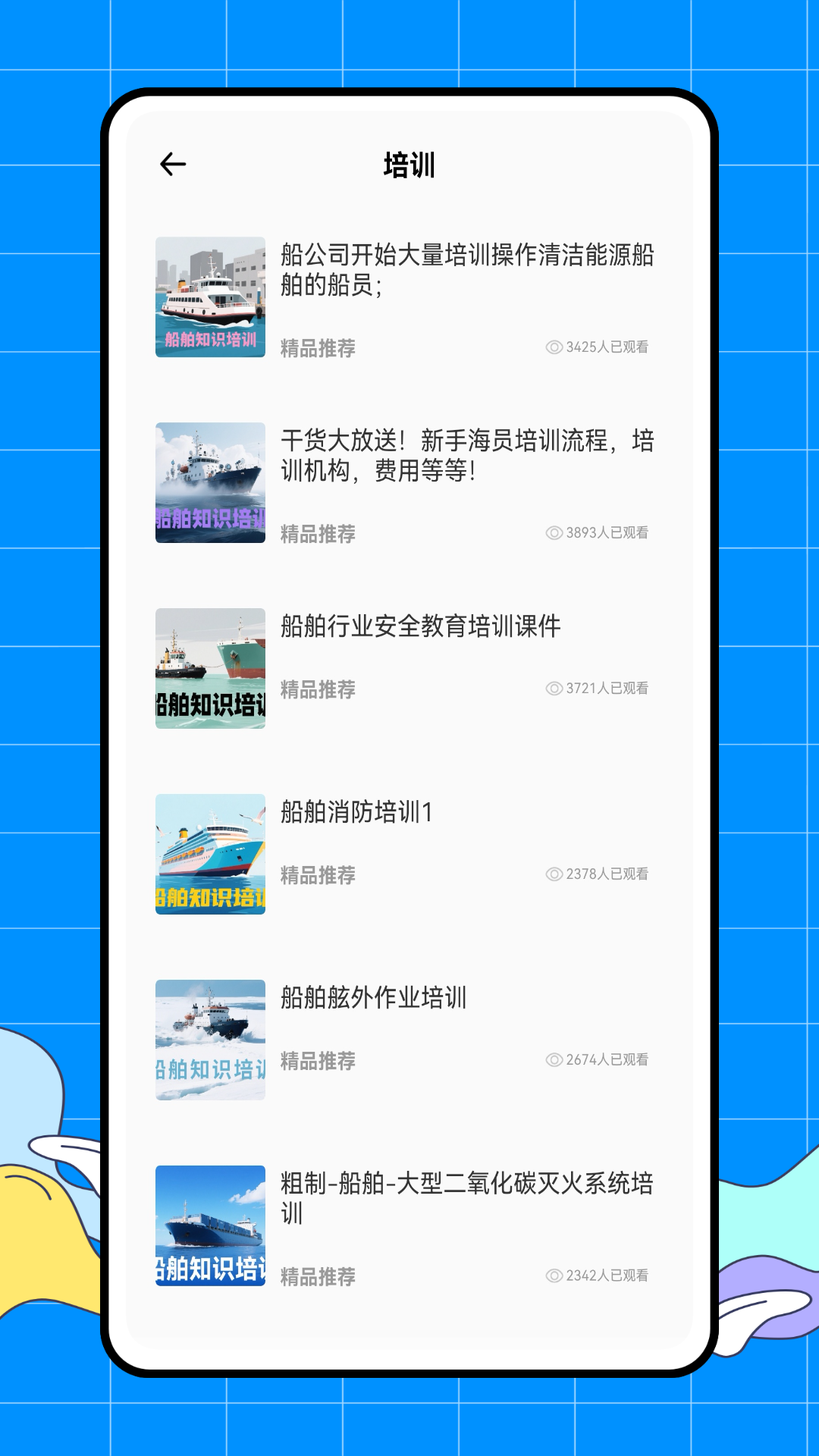819x1456 pixels.
Task: Click the cruise ship thumbnail for 船舶消防培训1
Action: (x=209, y=853)
